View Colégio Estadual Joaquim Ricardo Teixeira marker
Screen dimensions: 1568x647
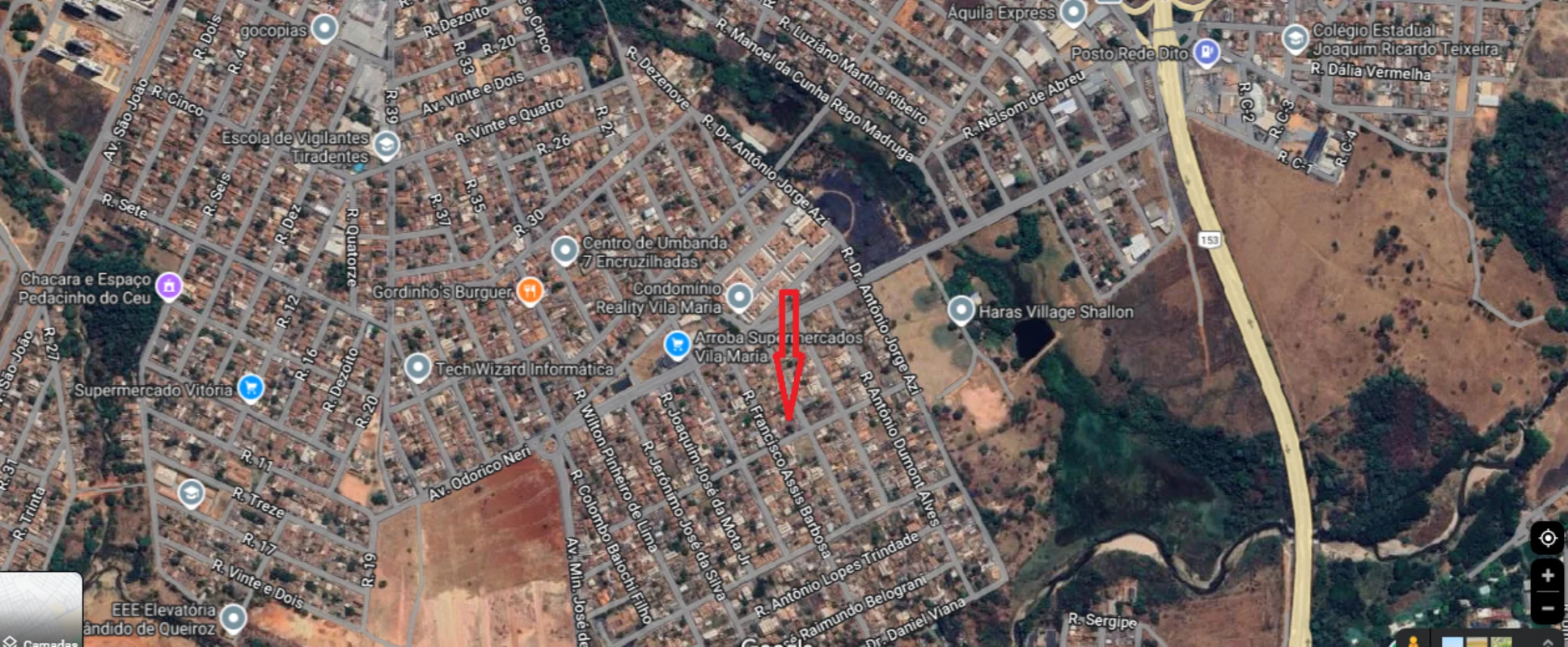coord(1295,37)
